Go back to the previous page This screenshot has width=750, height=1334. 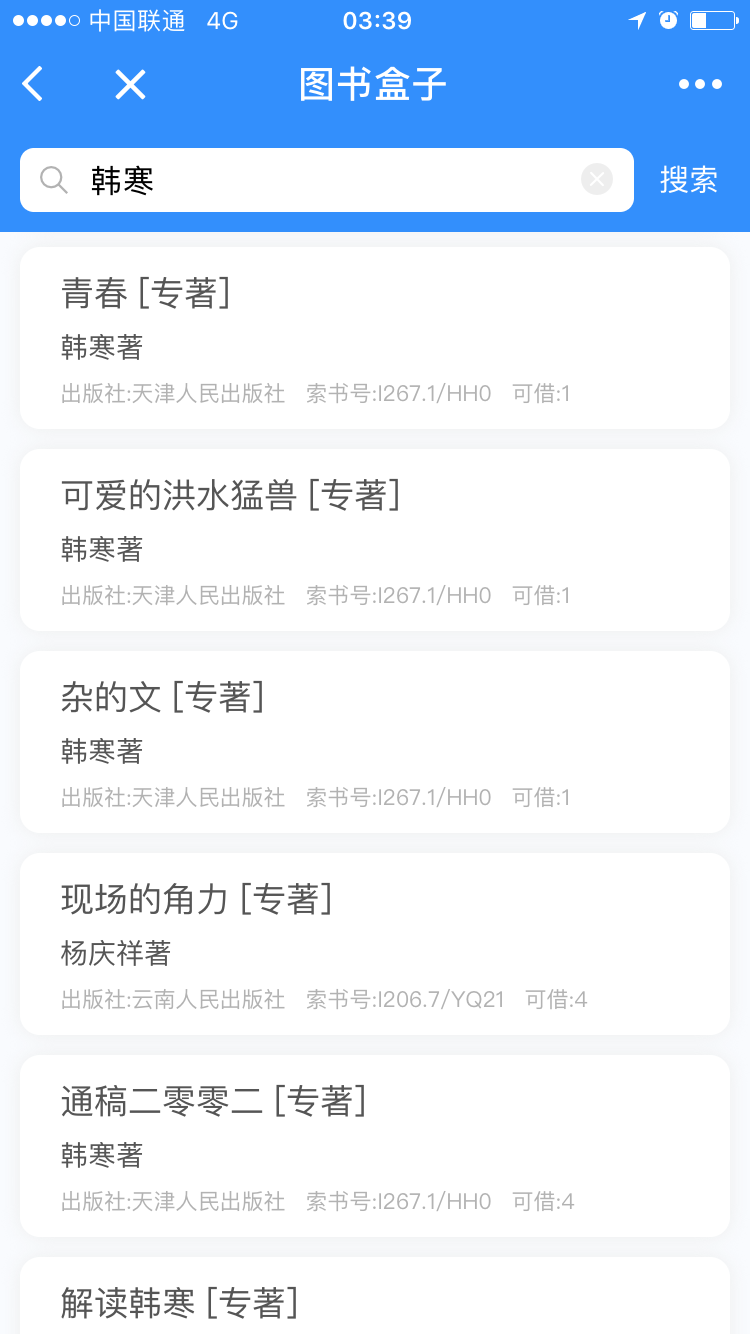pos(34,84)
